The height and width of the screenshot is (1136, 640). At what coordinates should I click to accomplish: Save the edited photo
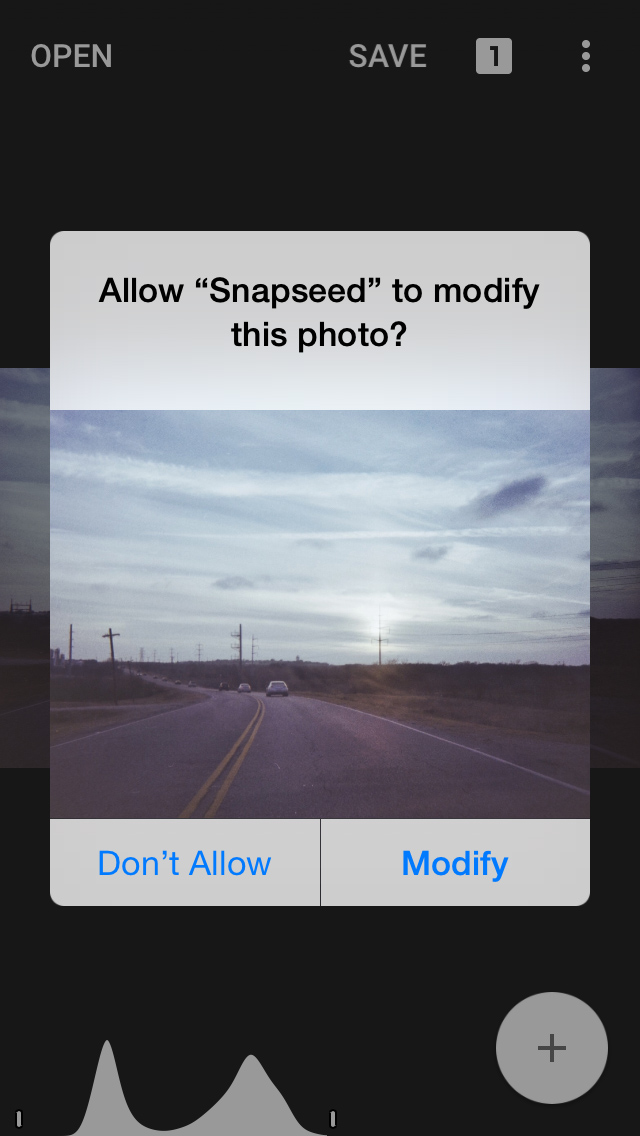coord(387,56)
